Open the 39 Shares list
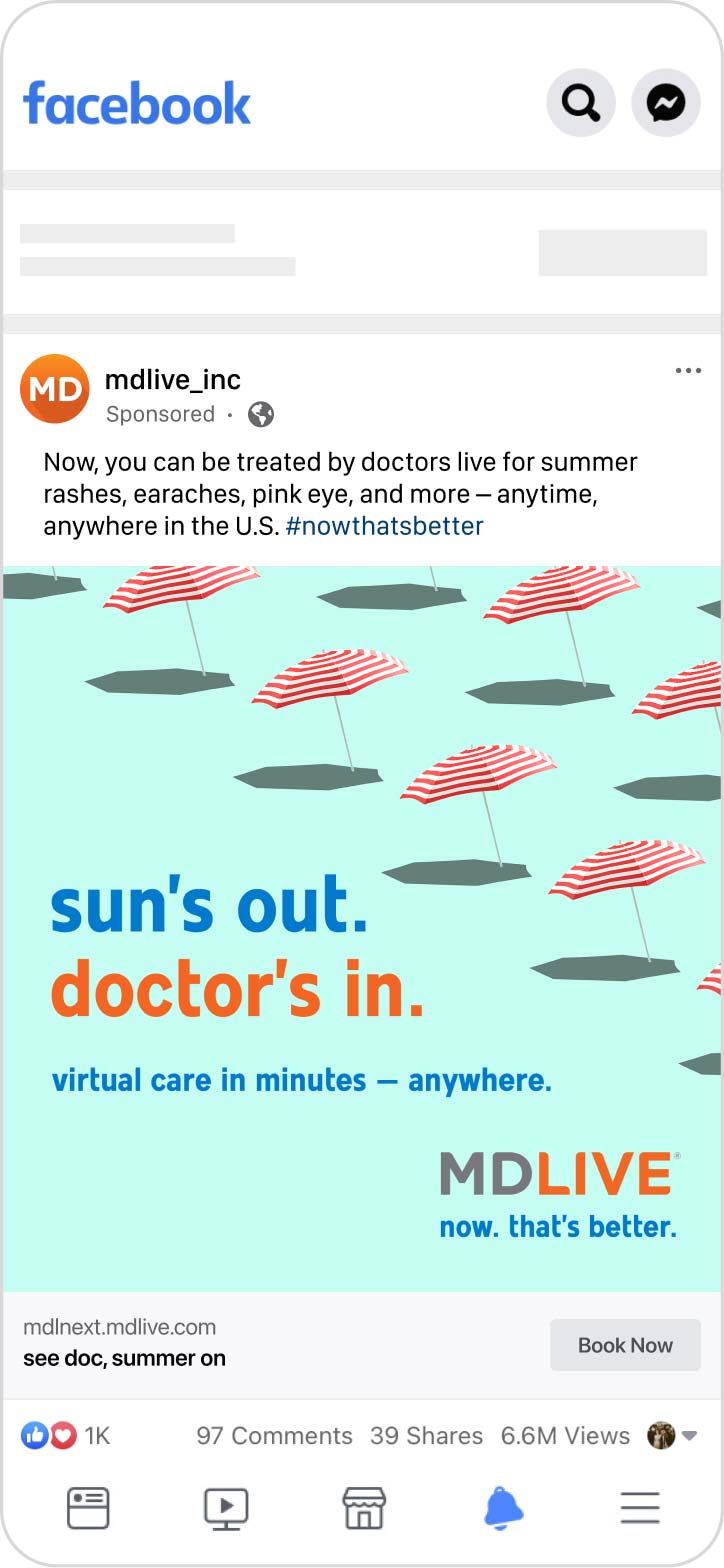The image size is (724, 1568). click(427, 1434)
